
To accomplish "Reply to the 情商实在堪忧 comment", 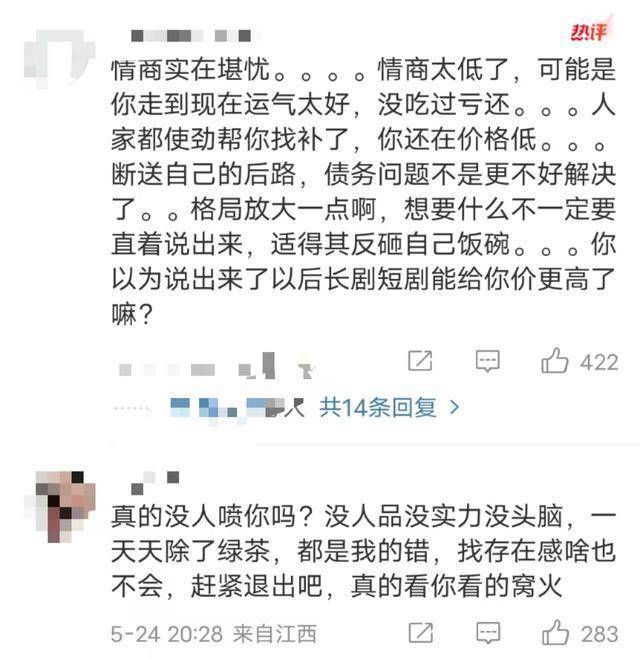I will (x=488, y=361).
